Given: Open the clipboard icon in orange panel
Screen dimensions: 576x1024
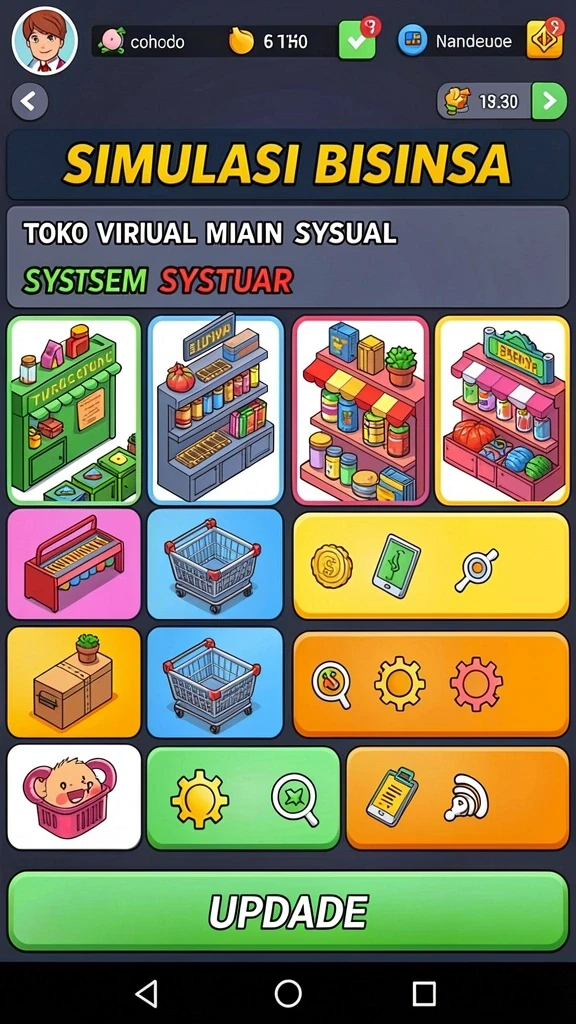Looking at the screenshot, I should pyautogui.click(x=392, y=796).
